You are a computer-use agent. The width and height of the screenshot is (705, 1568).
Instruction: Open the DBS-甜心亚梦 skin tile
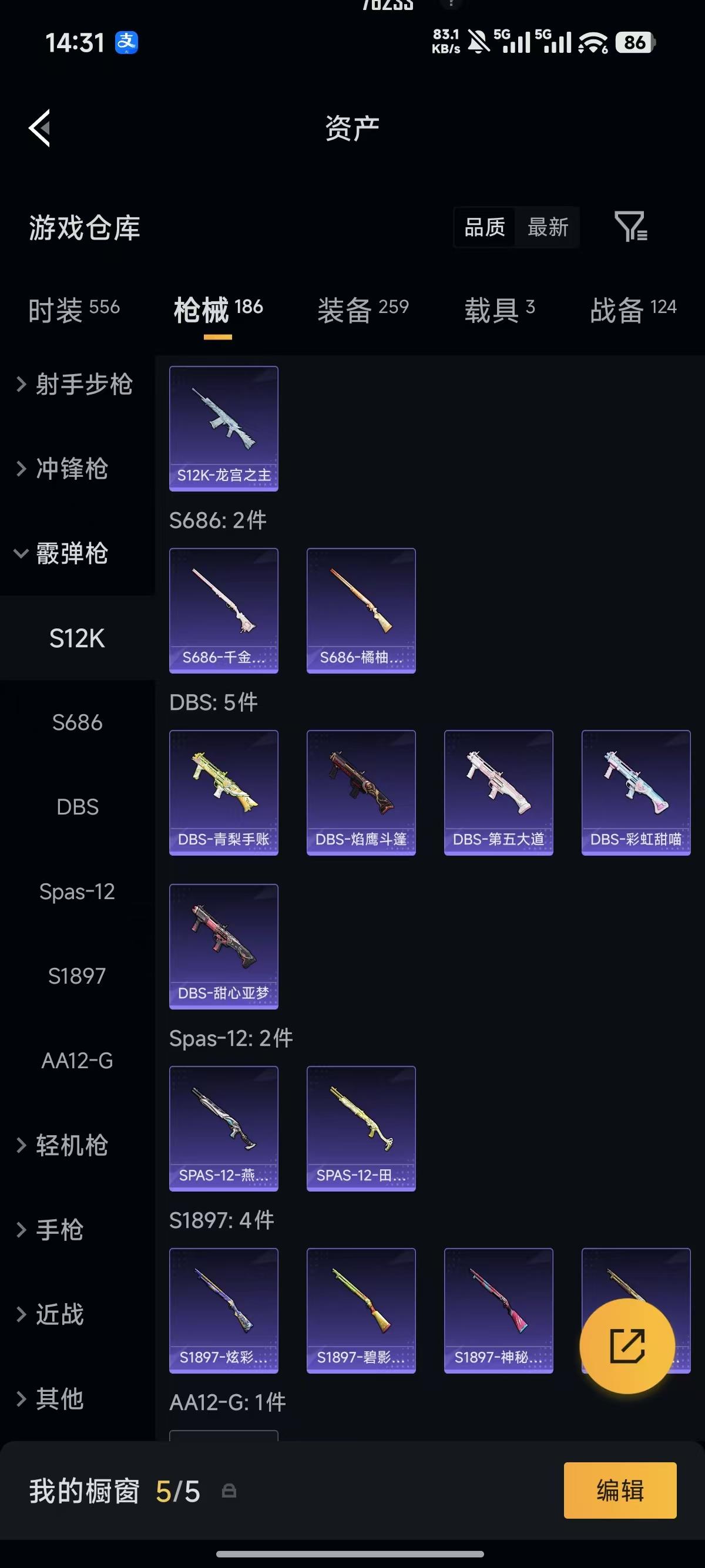point(223,947)
